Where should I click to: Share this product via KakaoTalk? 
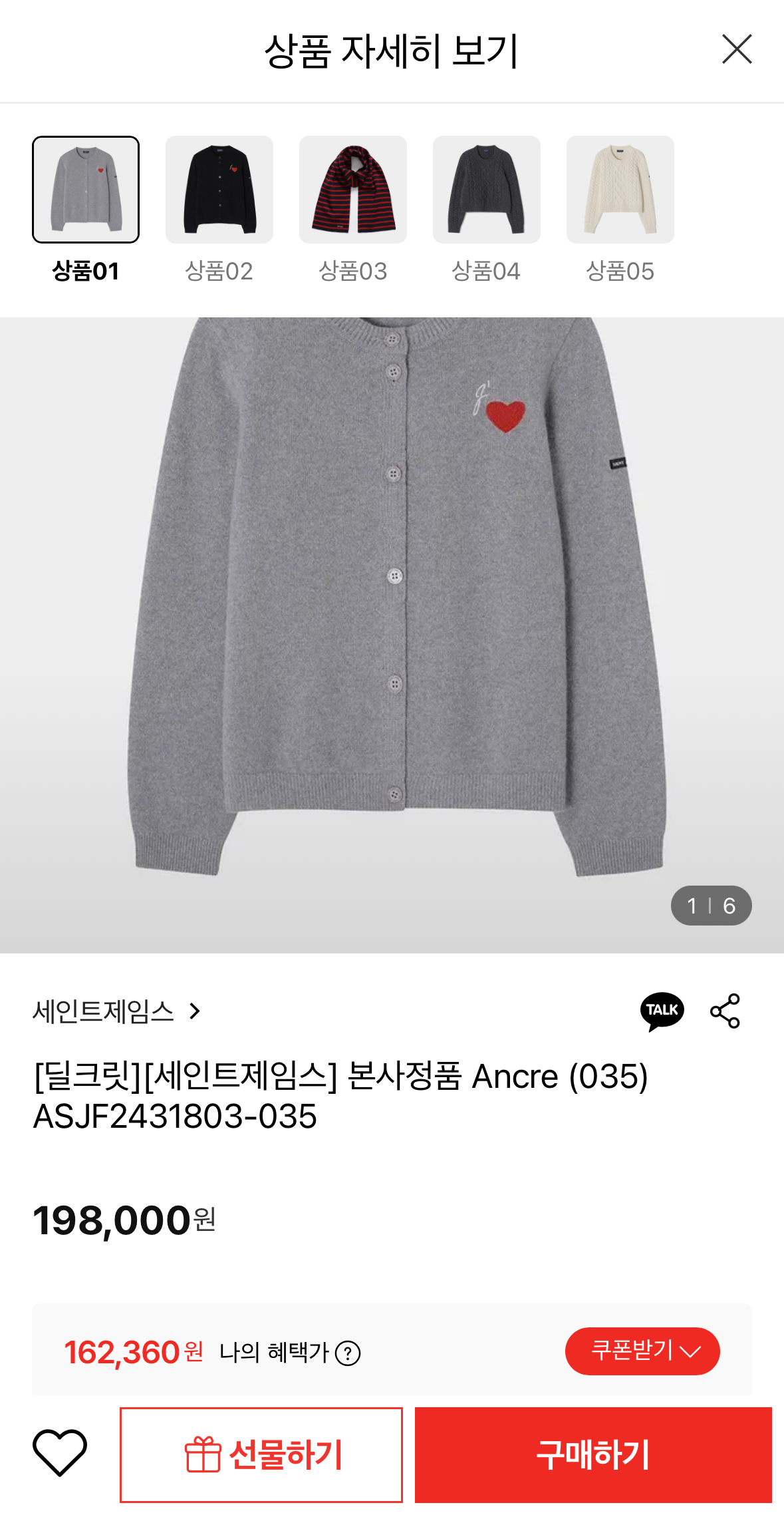[x=662, y=1011]
